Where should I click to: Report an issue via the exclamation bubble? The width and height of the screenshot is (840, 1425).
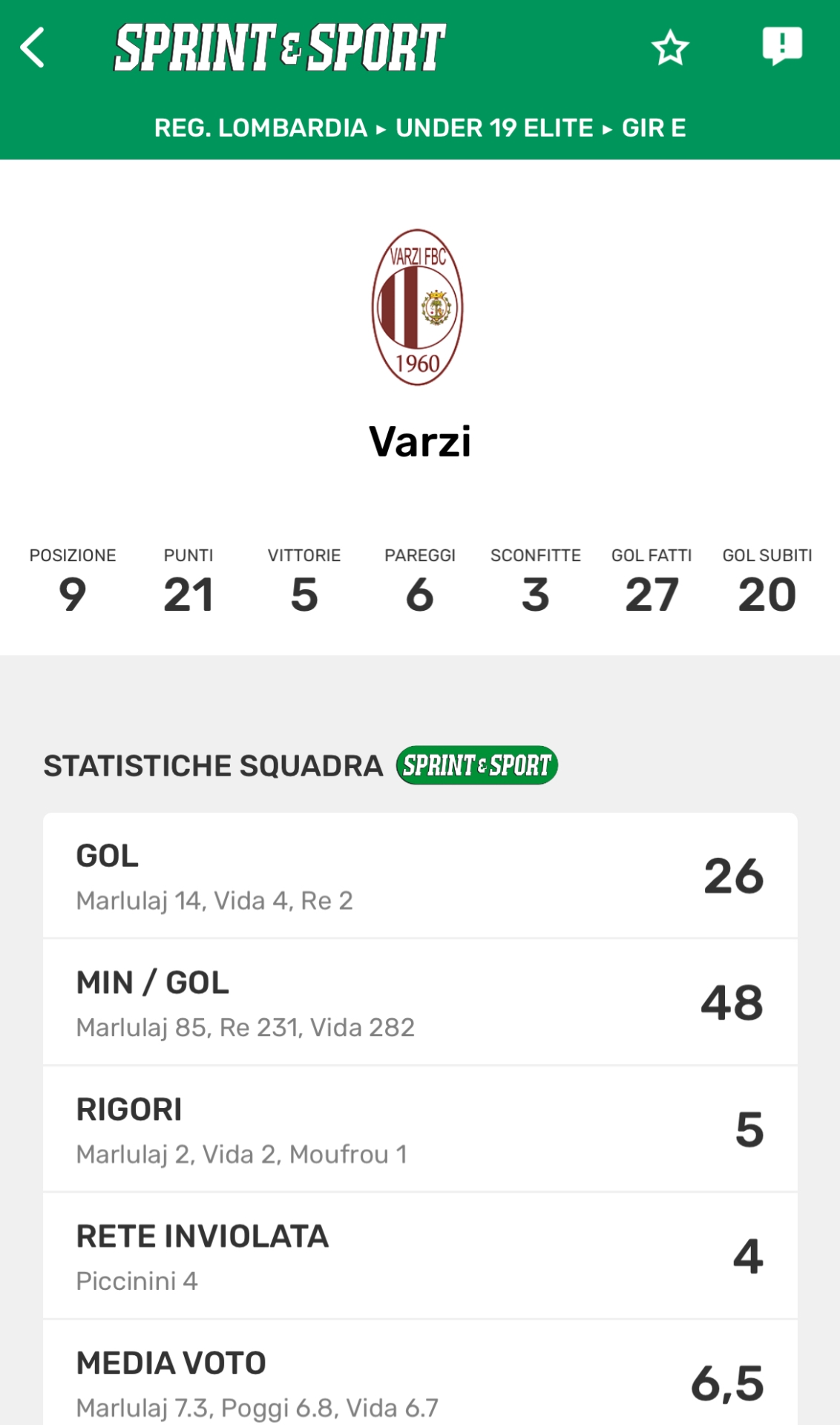pos(782,46)
